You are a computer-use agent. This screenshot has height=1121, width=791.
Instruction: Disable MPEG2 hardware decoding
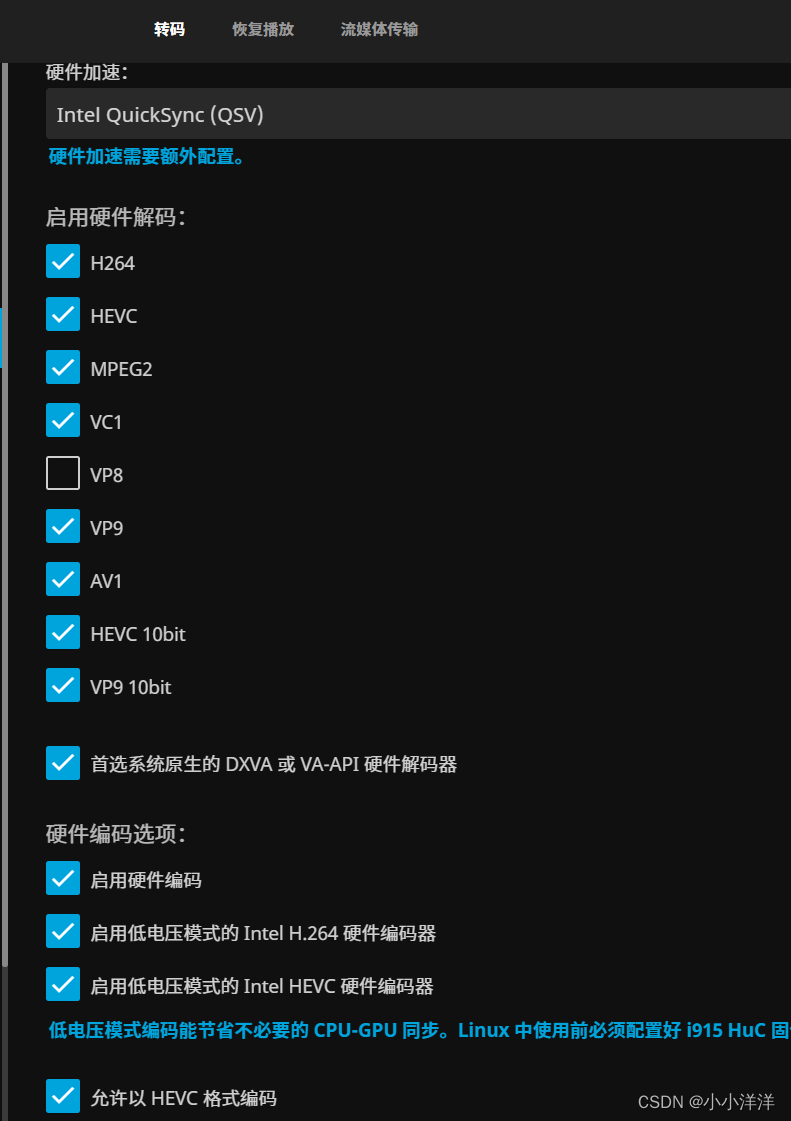[x=62, y=367]
